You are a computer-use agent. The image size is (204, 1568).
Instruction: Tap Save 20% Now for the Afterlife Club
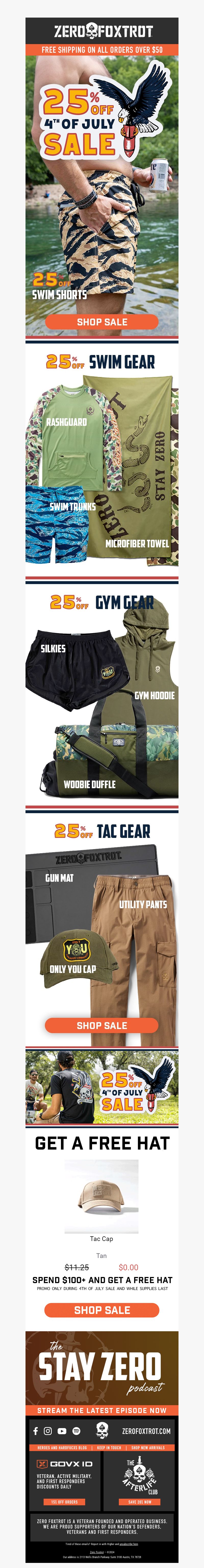tap(140, 1502)
